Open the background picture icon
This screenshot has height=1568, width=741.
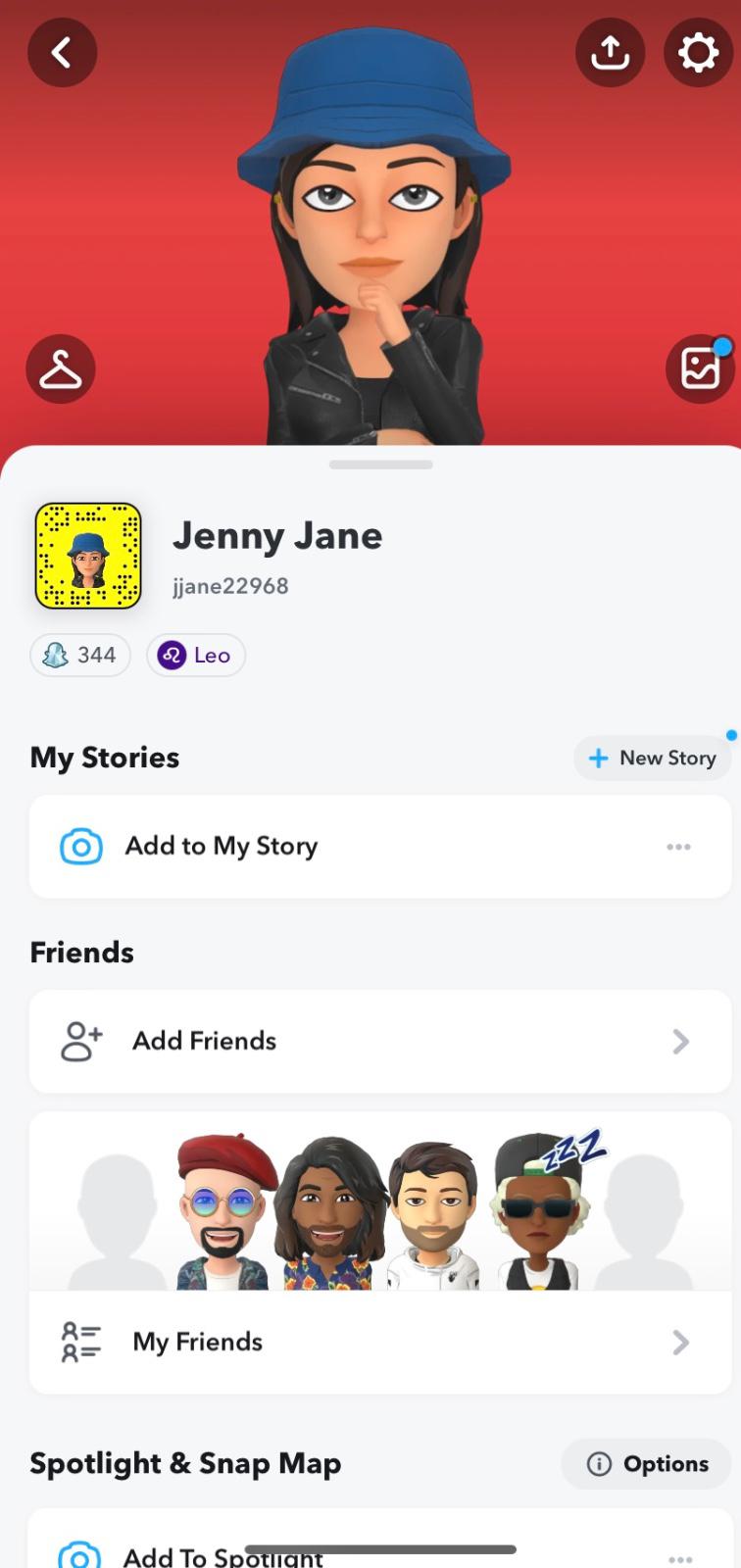[700, 369]
